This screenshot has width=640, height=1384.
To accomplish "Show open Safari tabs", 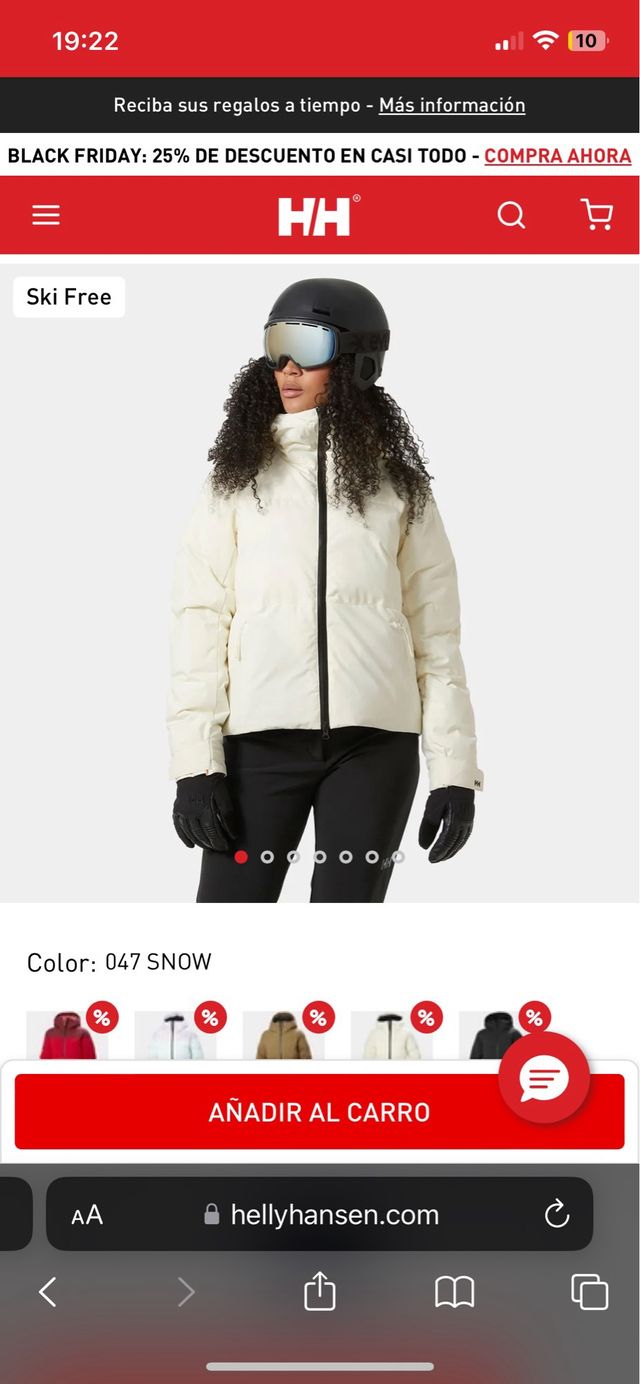I will [x=589, y=1292].
